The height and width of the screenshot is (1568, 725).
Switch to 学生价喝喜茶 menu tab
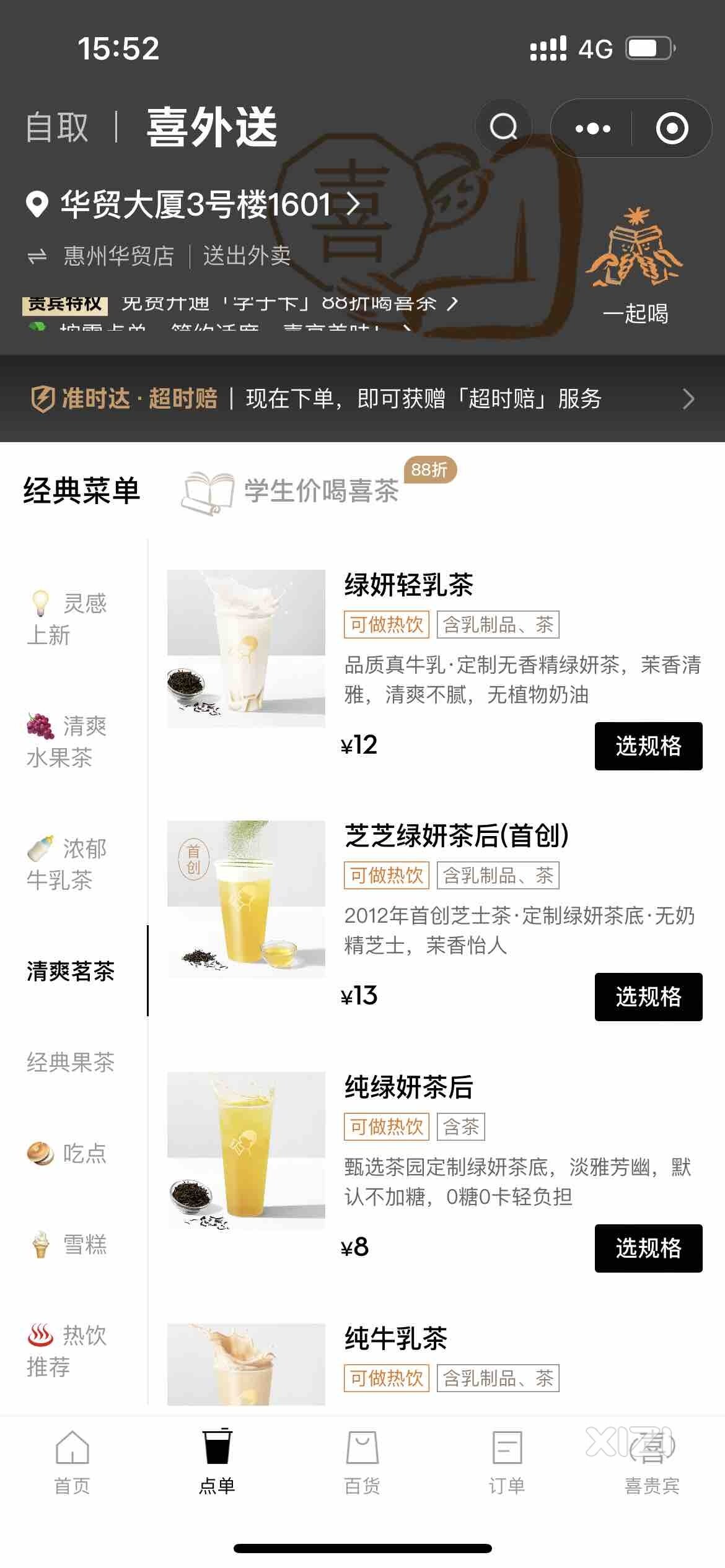(320, 490)
